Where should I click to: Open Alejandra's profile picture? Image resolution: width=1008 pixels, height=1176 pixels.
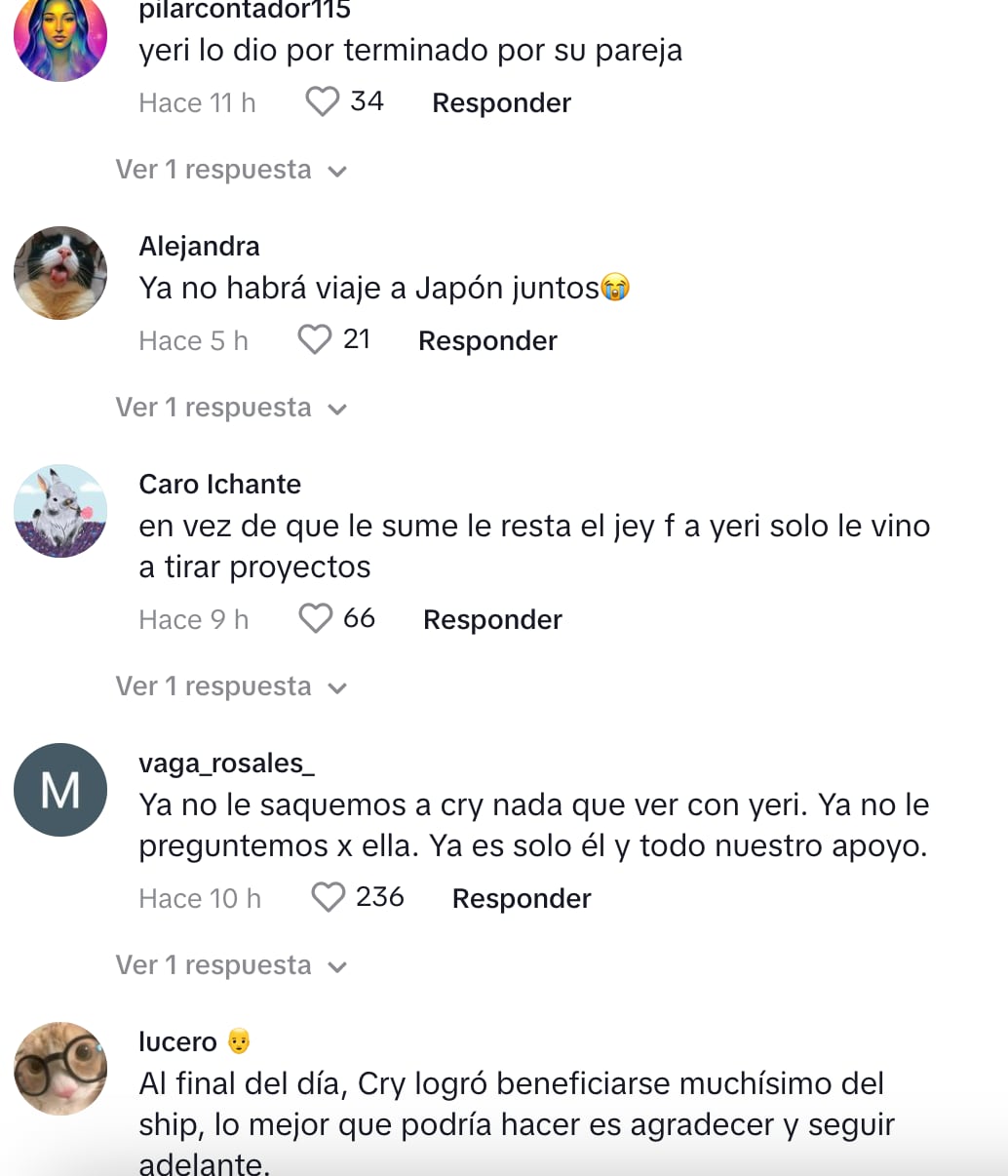tap(60, 273)
